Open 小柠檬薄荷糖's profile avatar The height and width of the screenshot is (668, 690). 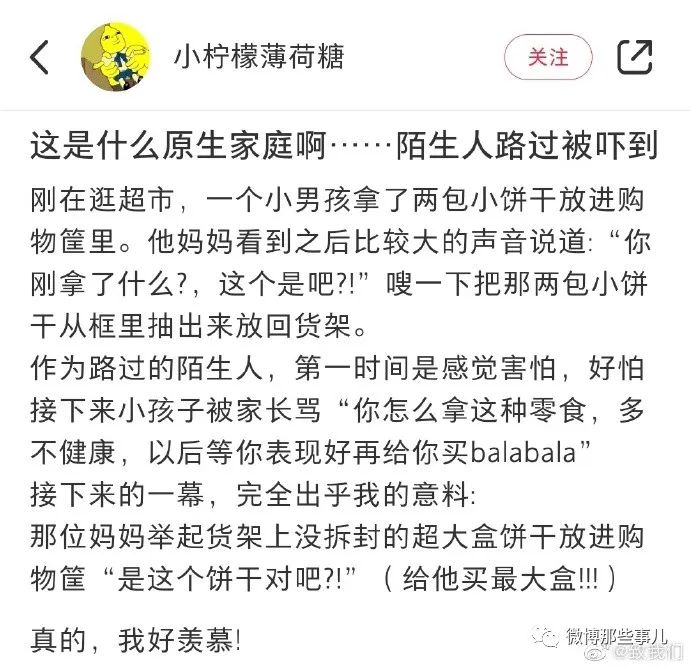(x=114, y=57)
